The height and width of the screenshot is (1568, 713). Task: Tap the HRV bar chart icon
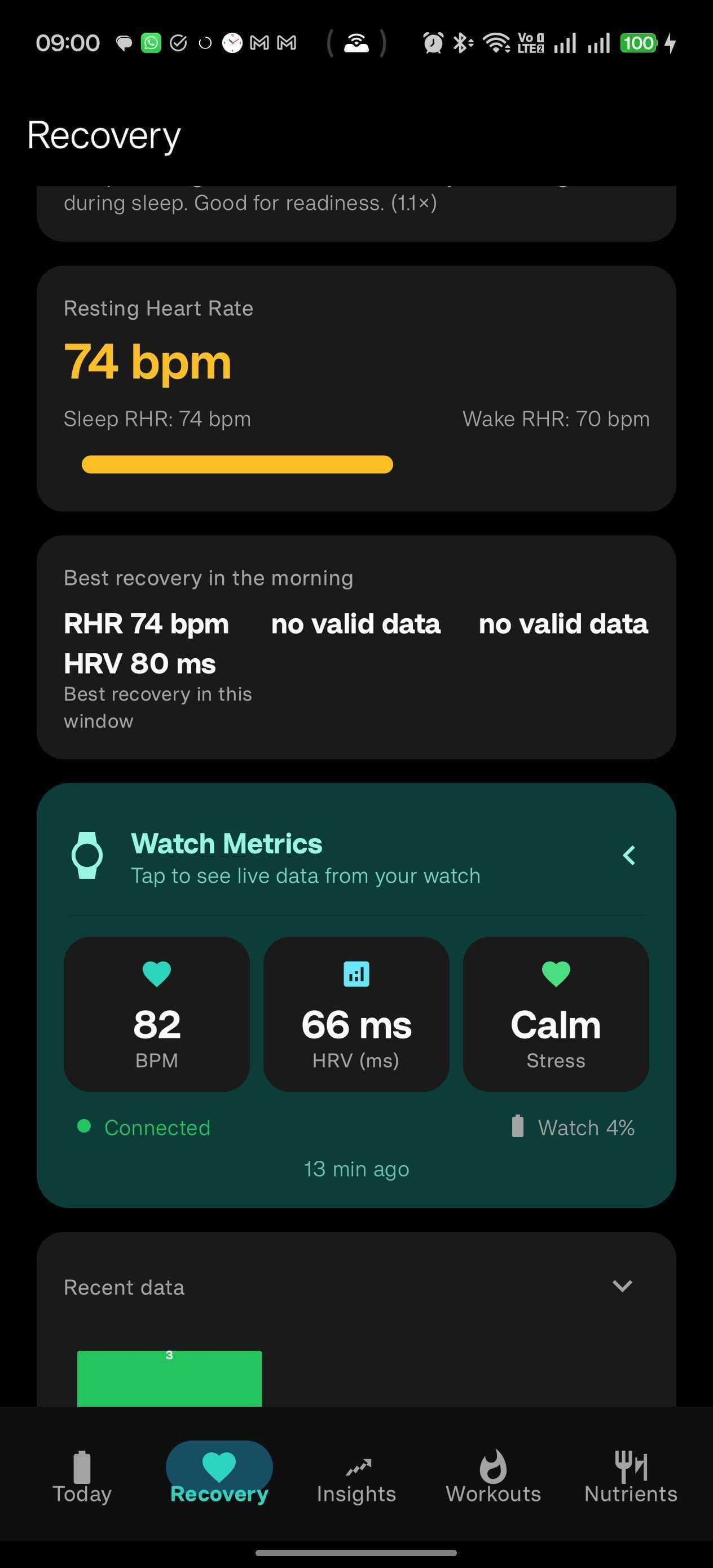(356, 973)
